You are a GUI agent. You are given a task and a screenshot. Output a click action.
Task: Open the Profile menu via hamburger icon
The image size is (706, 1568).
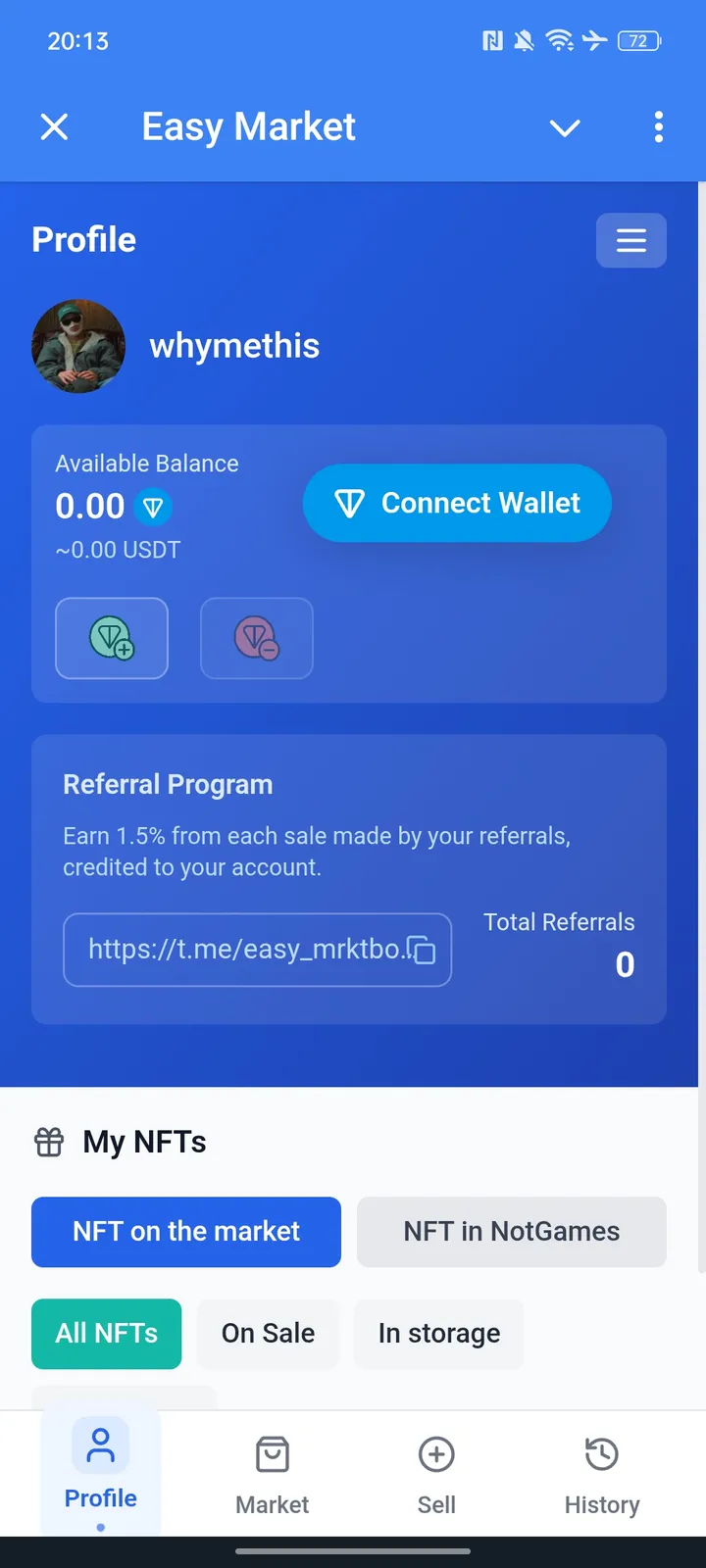(x=630, y=240)
